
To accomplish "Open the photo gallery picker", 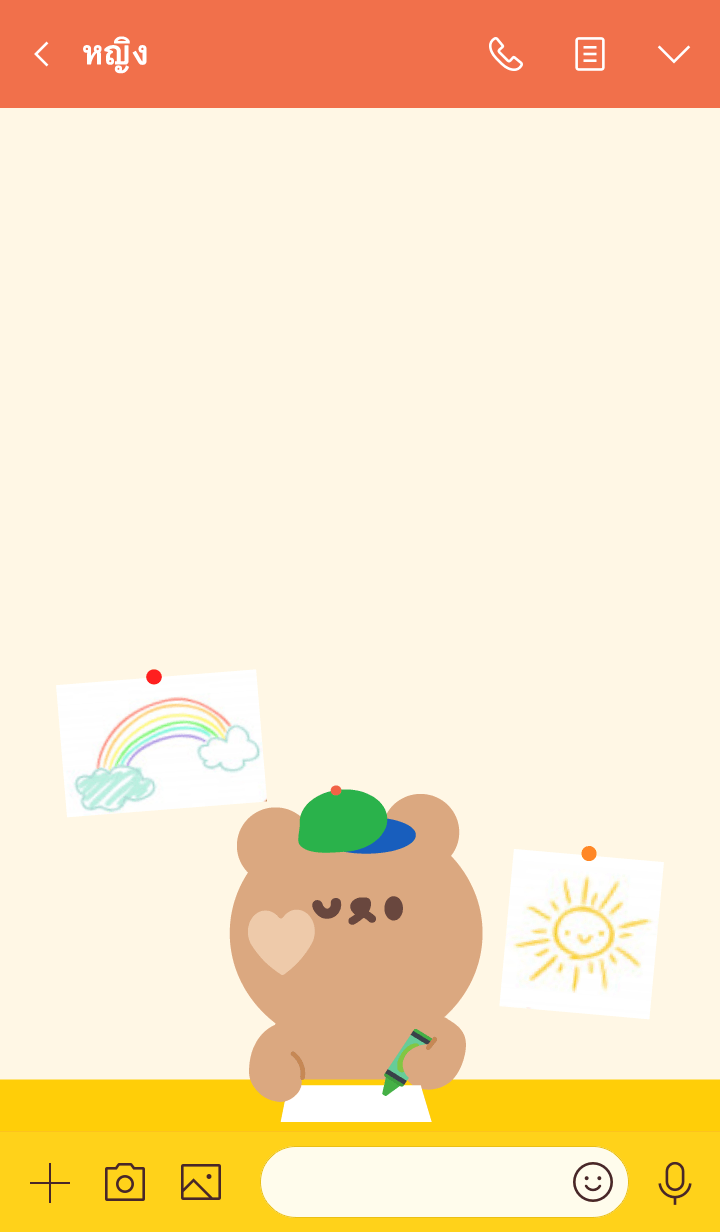I will point(201,1183).
